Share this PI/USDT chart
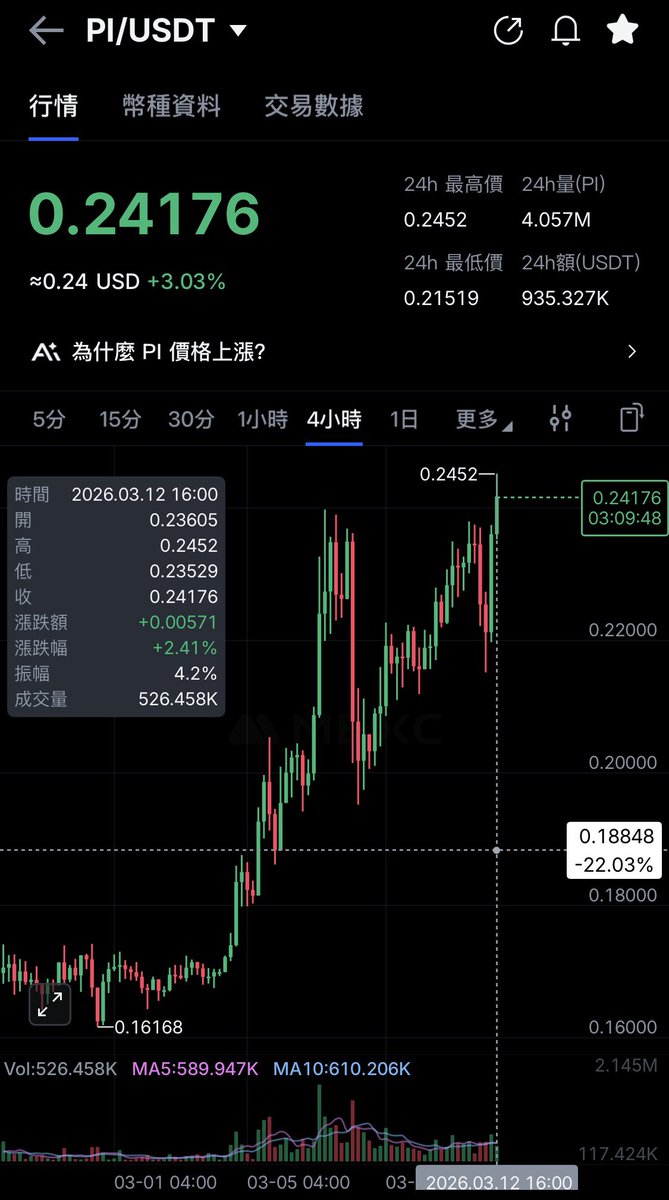This screenshot has height=1200, width=669. 508,31
